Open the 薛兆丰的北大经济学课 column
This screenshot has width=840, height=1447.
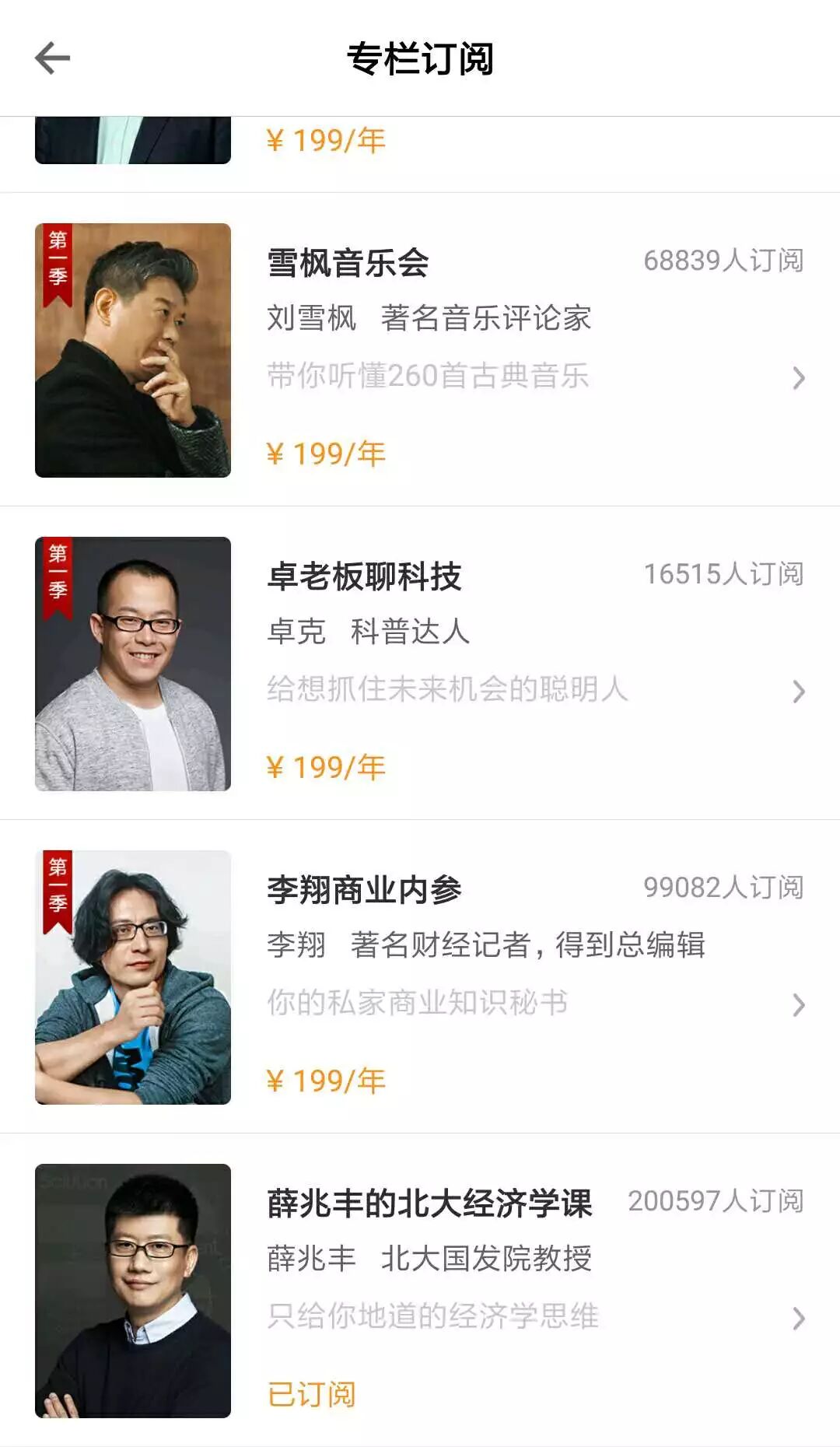[x=420, y=1290]
